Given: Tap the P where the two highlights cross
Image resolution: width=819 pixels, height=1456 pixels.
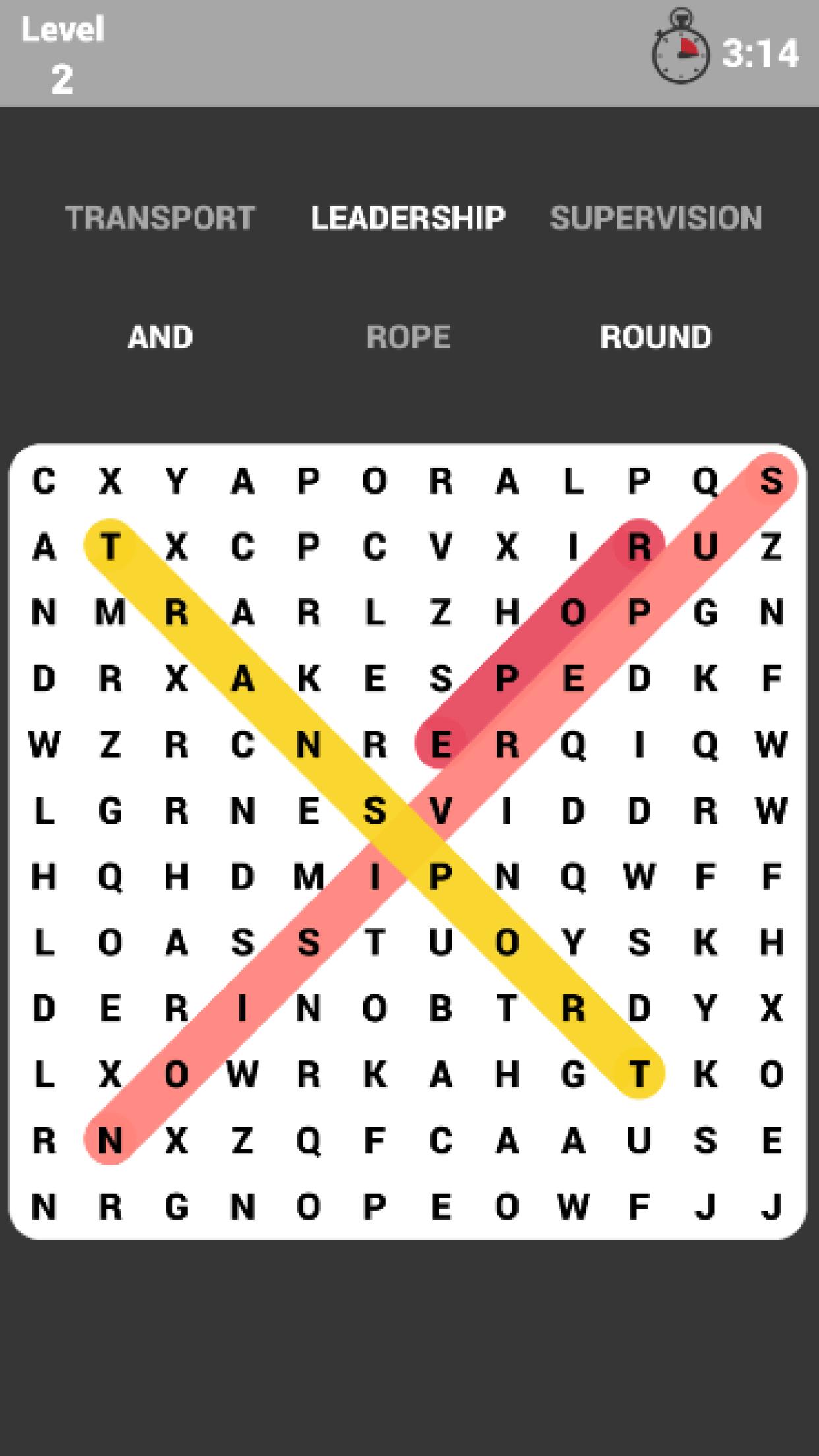Looking at the screenshot, I should pos(440,876).
